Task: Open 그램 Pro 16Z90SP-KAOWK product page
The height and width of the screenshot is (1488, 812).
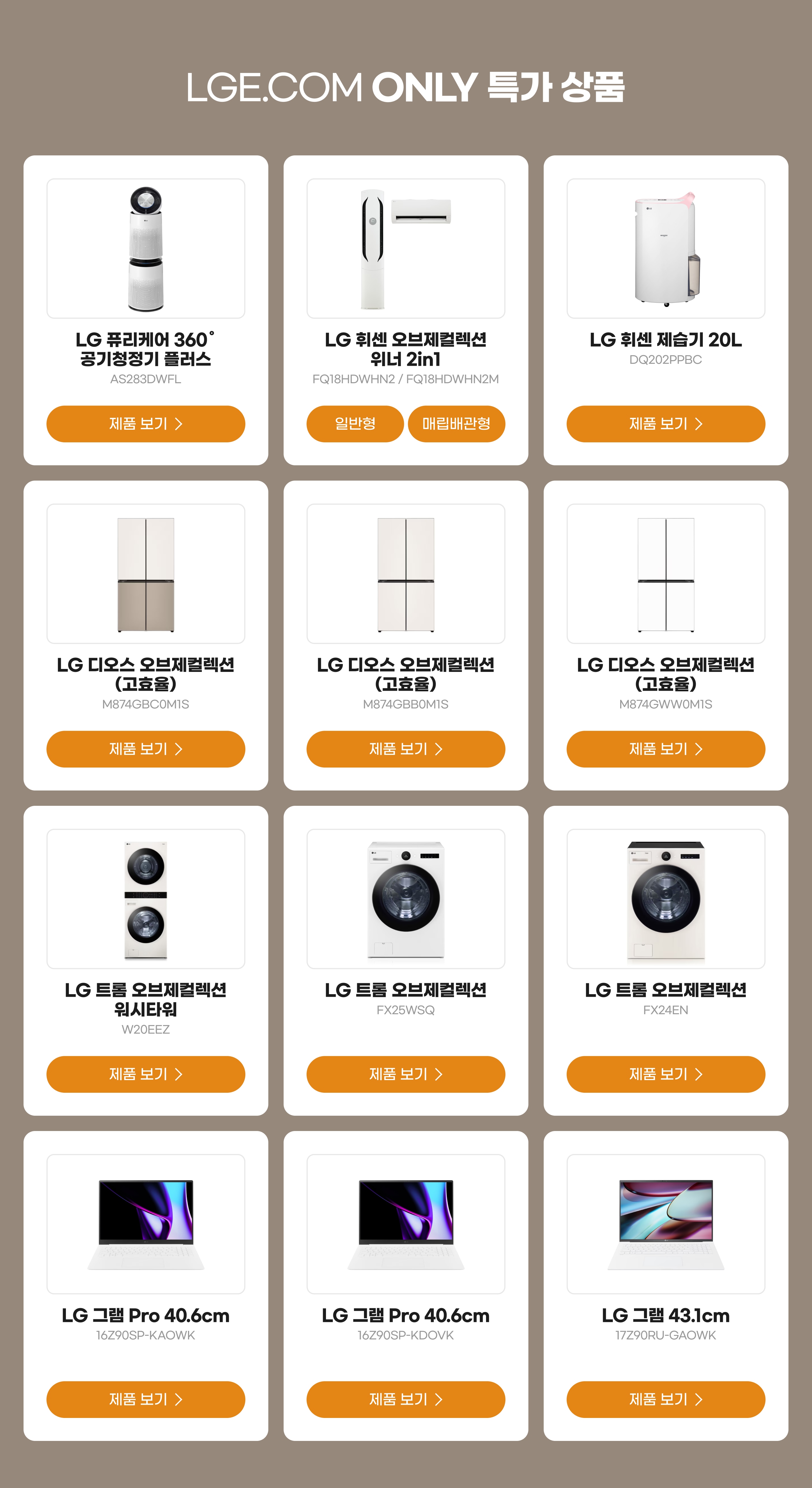Action: 146,1400
